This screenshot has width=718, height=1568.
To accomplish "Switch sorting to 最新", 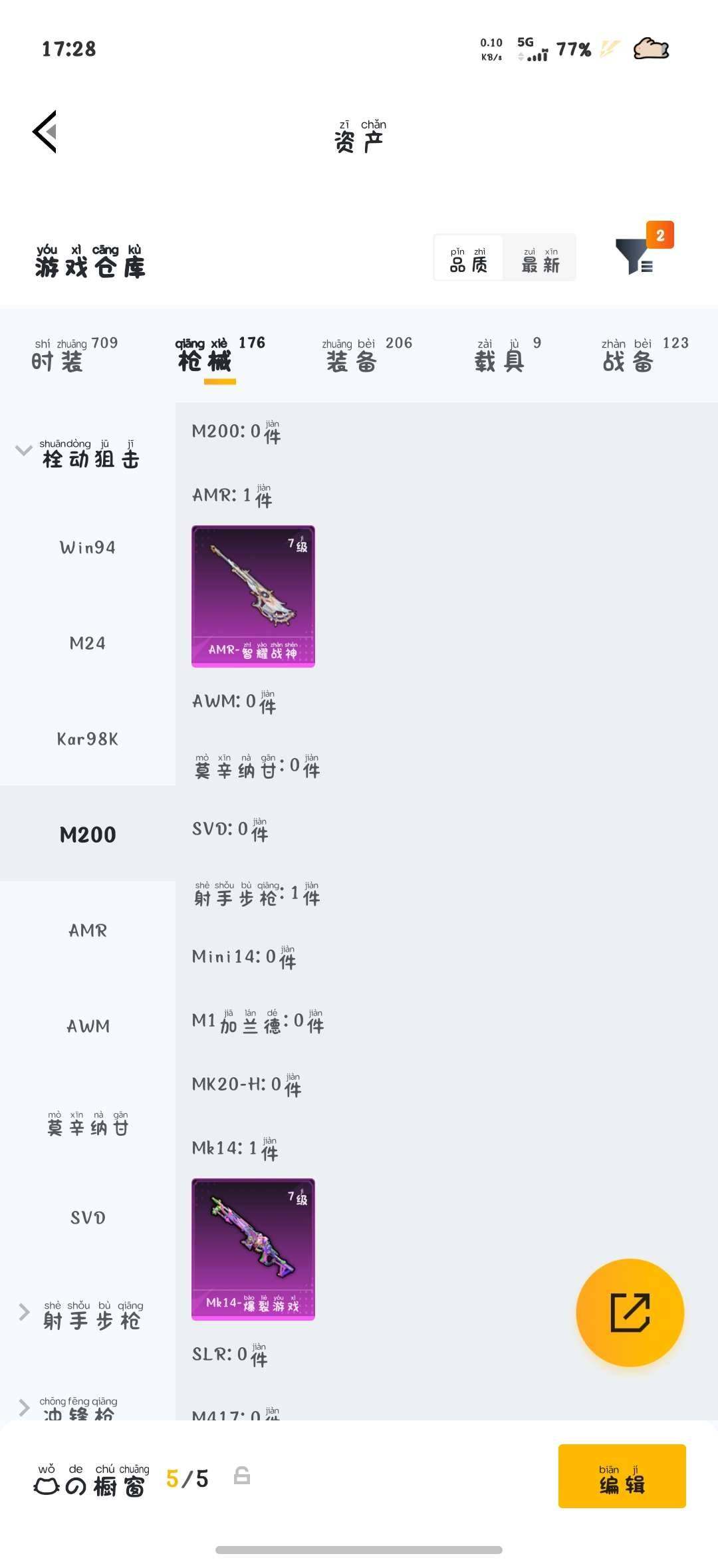I will 541,258.
